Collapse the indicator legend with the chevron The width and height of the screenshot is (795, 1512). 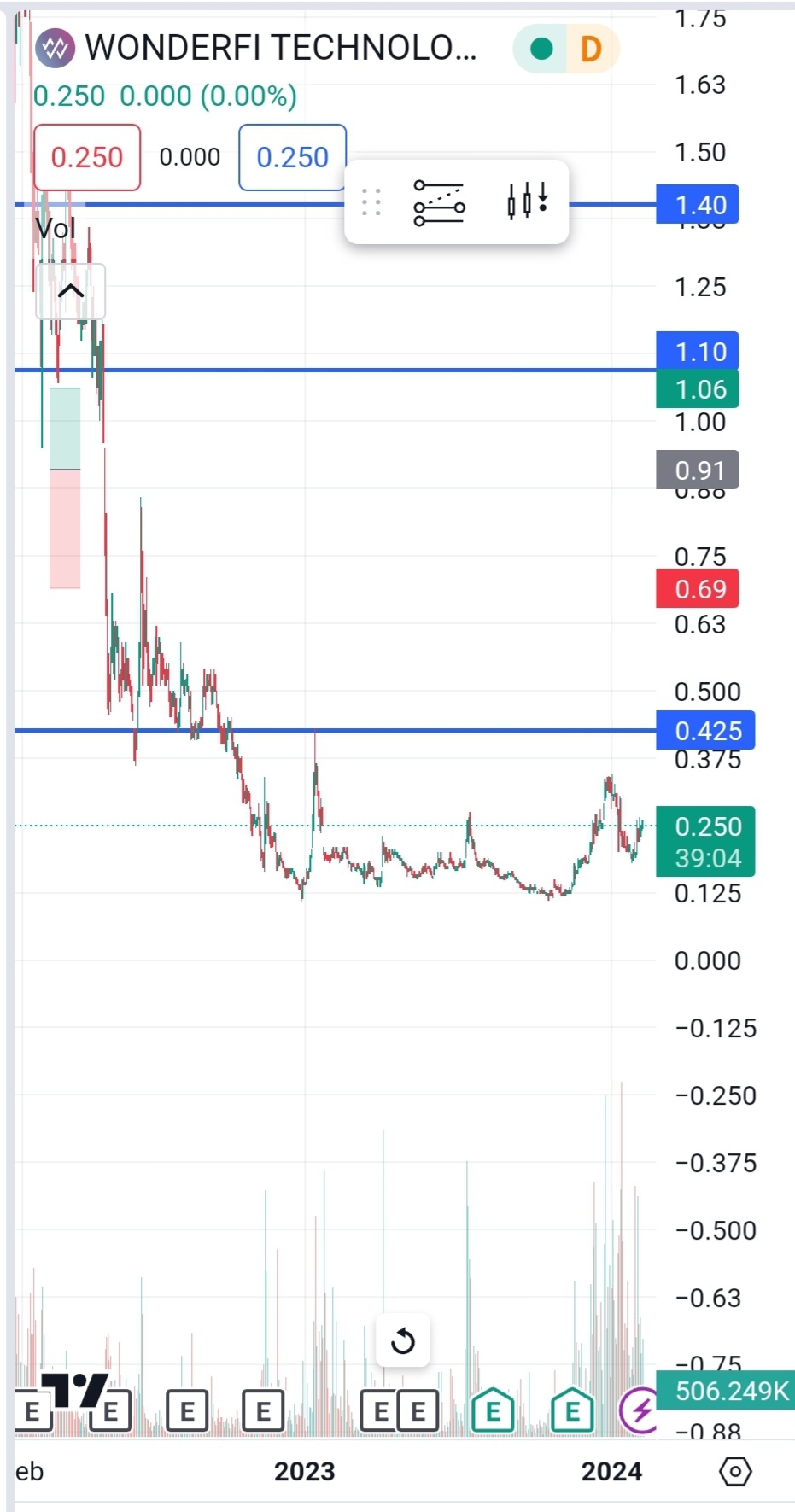(x=71, y=291)
